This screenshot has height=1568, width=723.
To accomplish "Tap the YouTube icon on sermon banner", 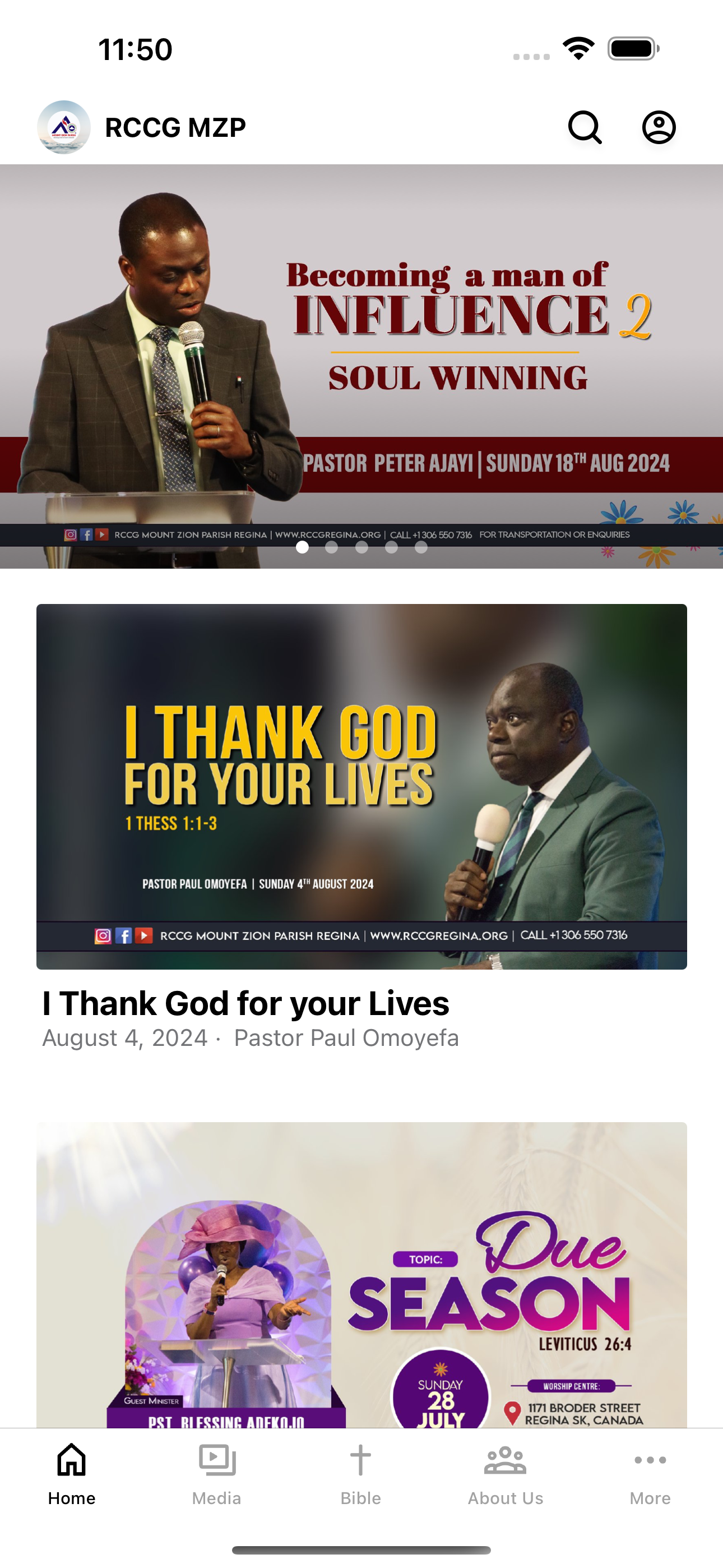I will click(101, 535).
